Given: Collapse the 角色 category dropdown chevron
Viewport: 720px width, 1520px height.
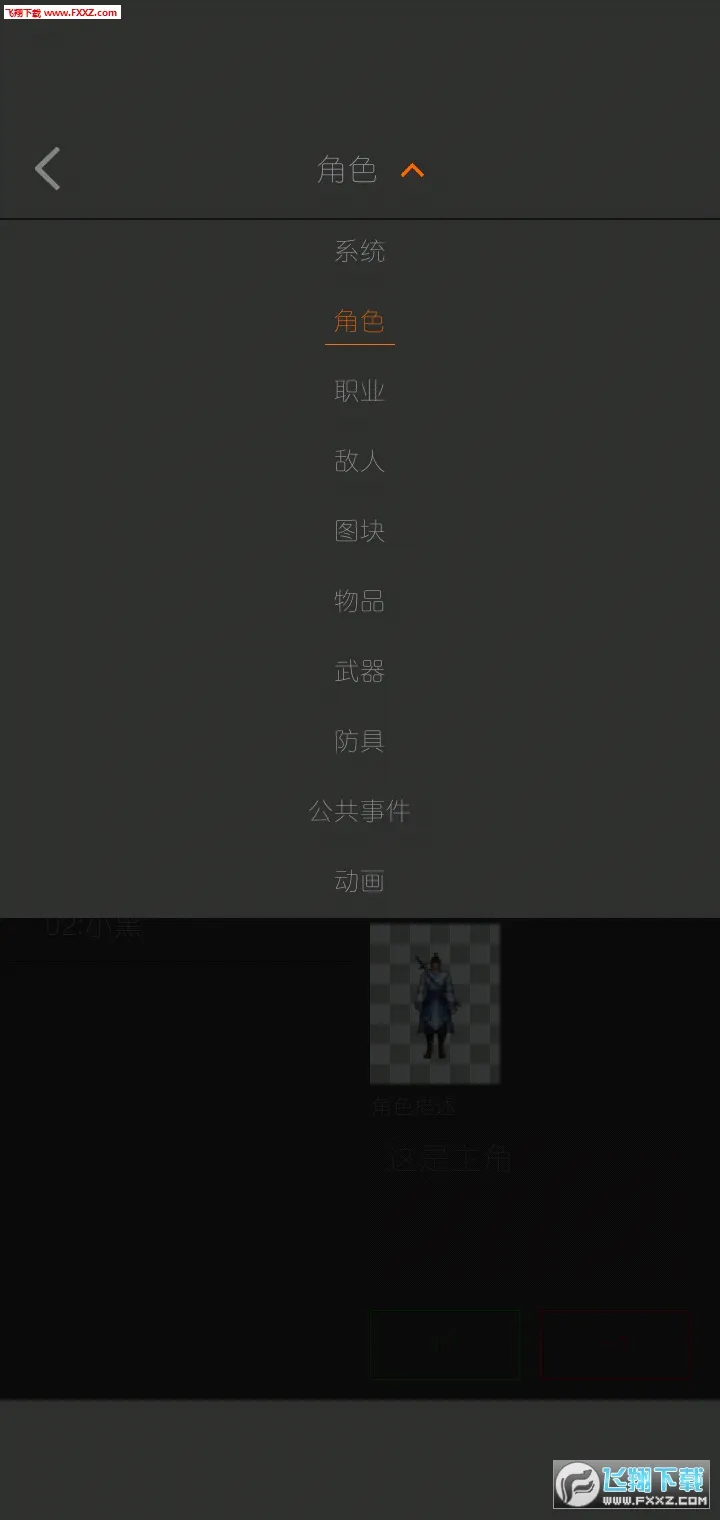Looking at the screenshot, I should point(412,170).
